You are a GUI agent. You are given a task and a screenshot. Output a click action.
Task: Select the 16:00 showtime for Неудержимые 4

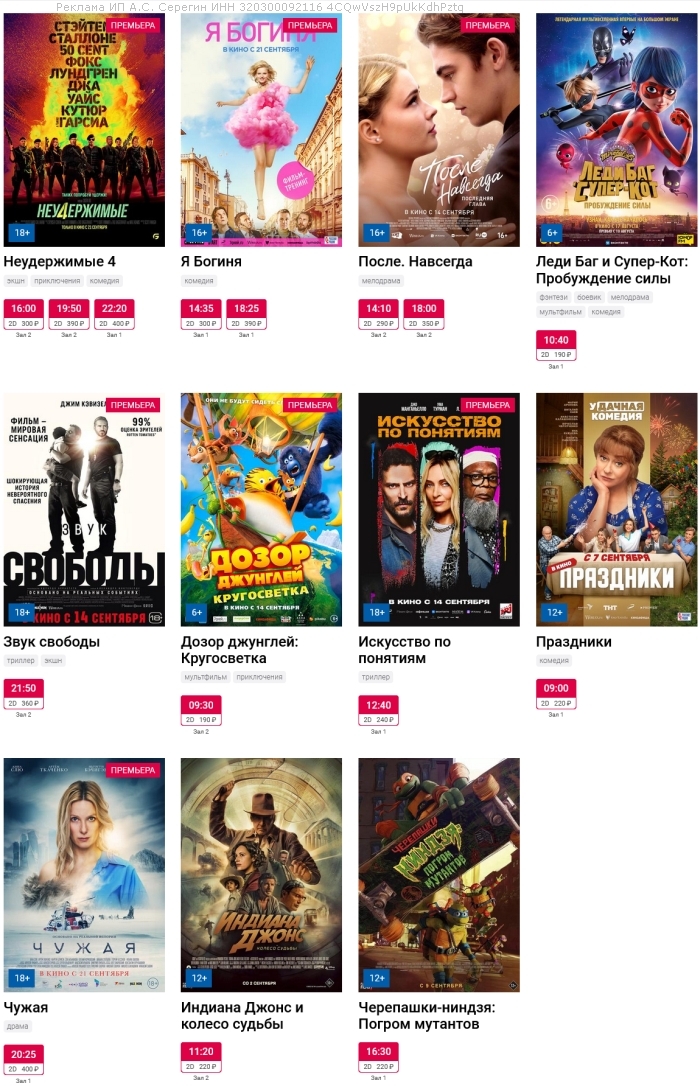[x=23, y=314]
